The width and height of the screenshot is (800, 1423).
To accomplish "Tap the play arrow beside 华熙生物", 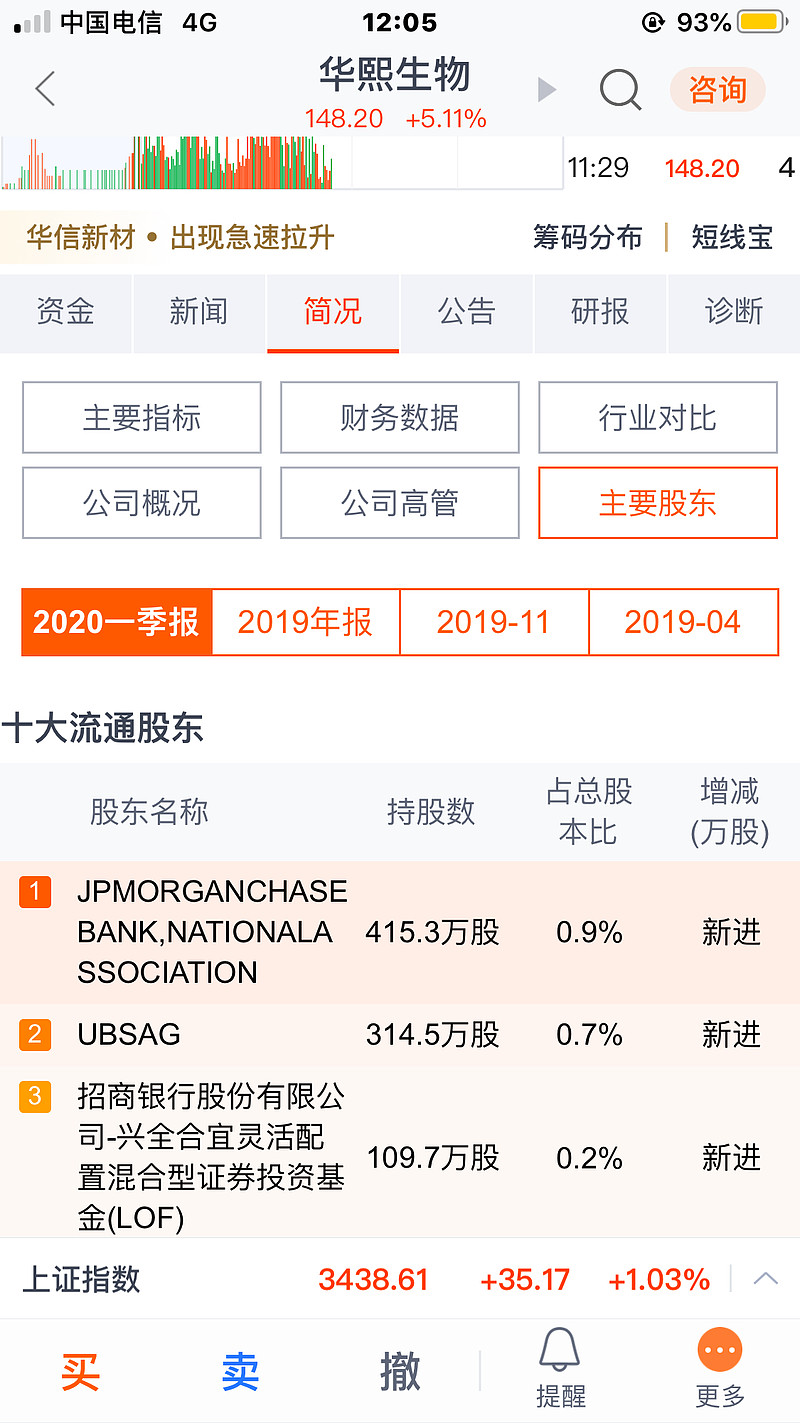I will coord(546,89).
